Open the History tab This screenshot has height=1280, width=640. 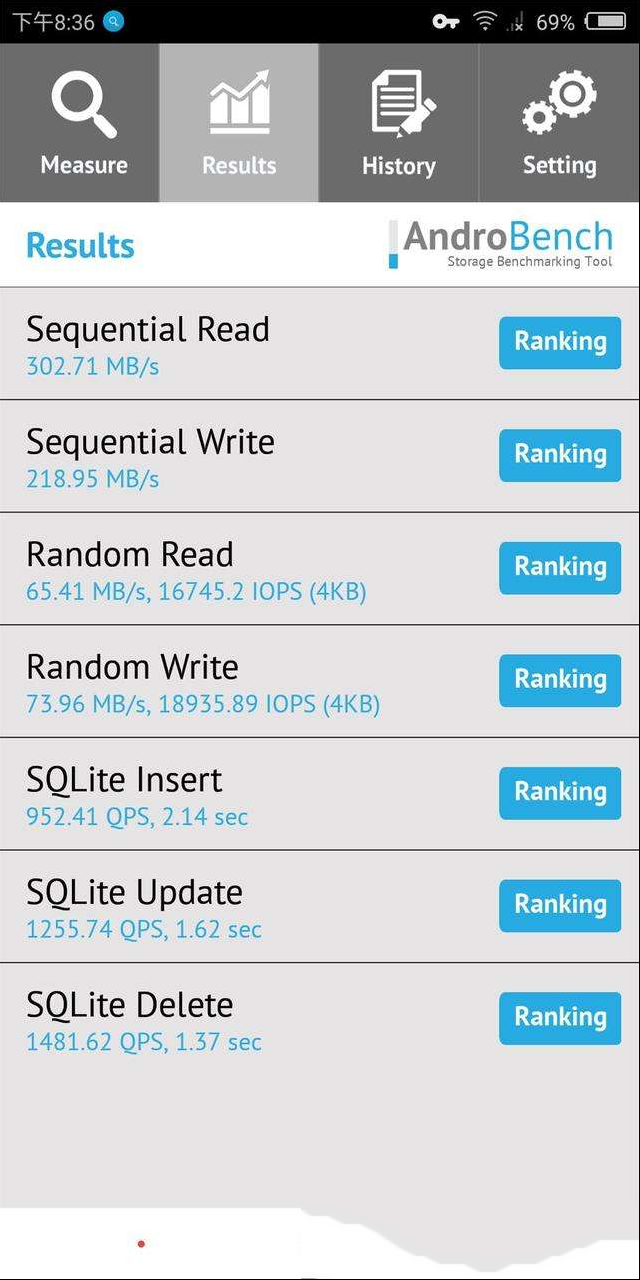399,123
